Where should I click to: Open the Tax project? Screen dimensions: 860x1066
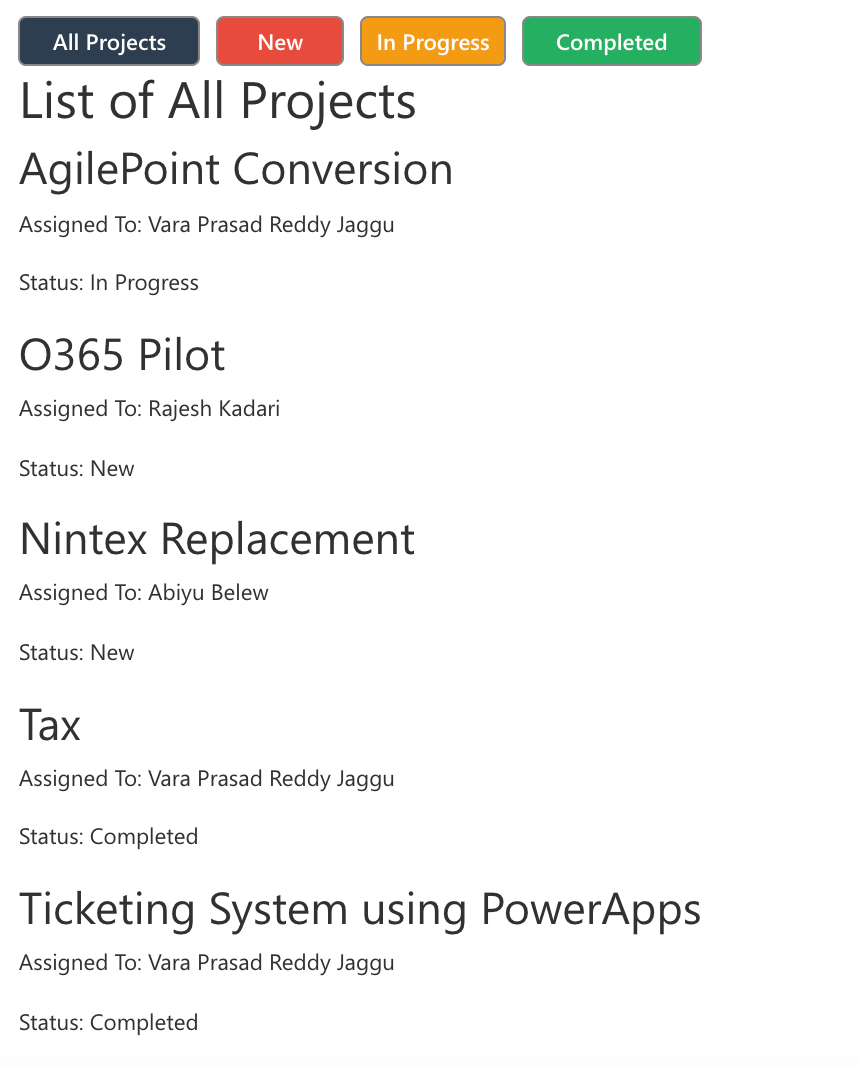coord(50,724)
